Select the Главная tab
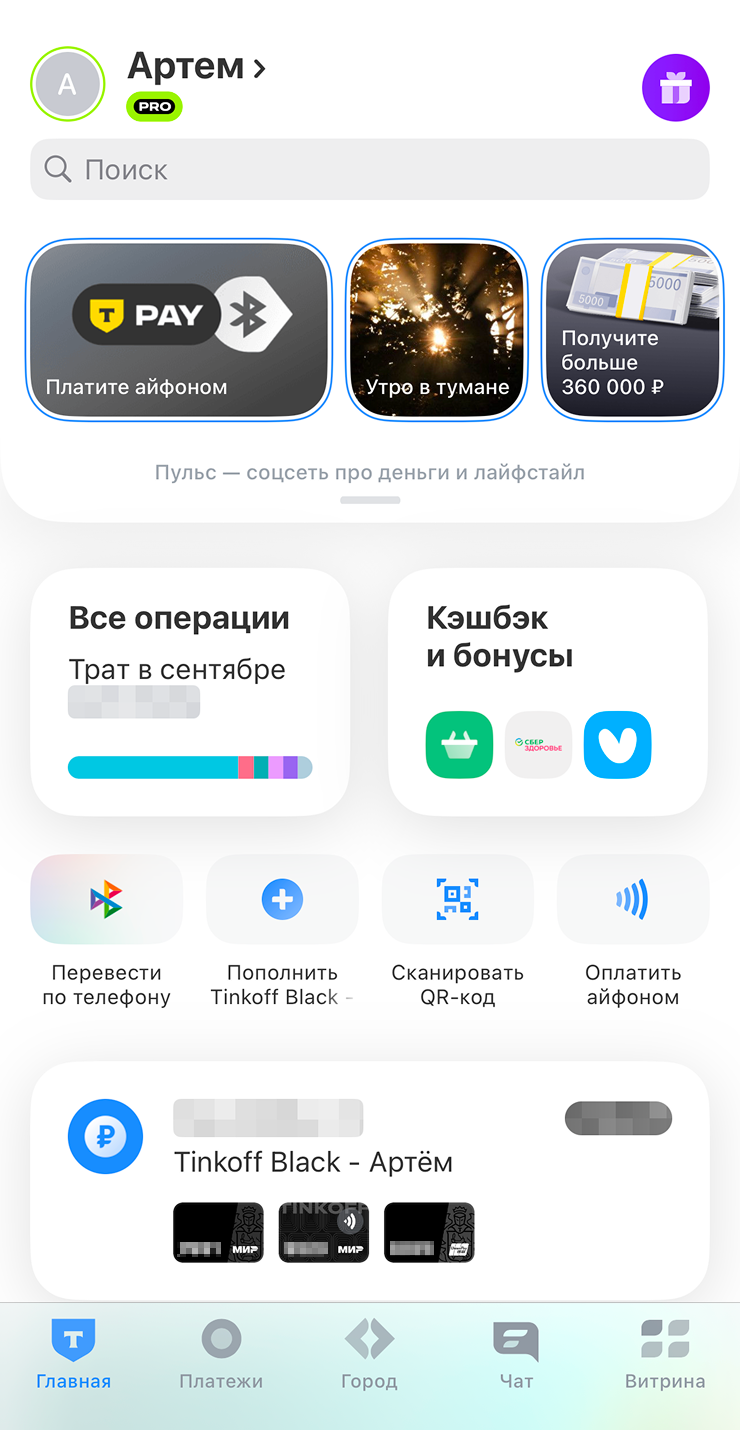740x1430 pixels. click(x=74, y=1355)
